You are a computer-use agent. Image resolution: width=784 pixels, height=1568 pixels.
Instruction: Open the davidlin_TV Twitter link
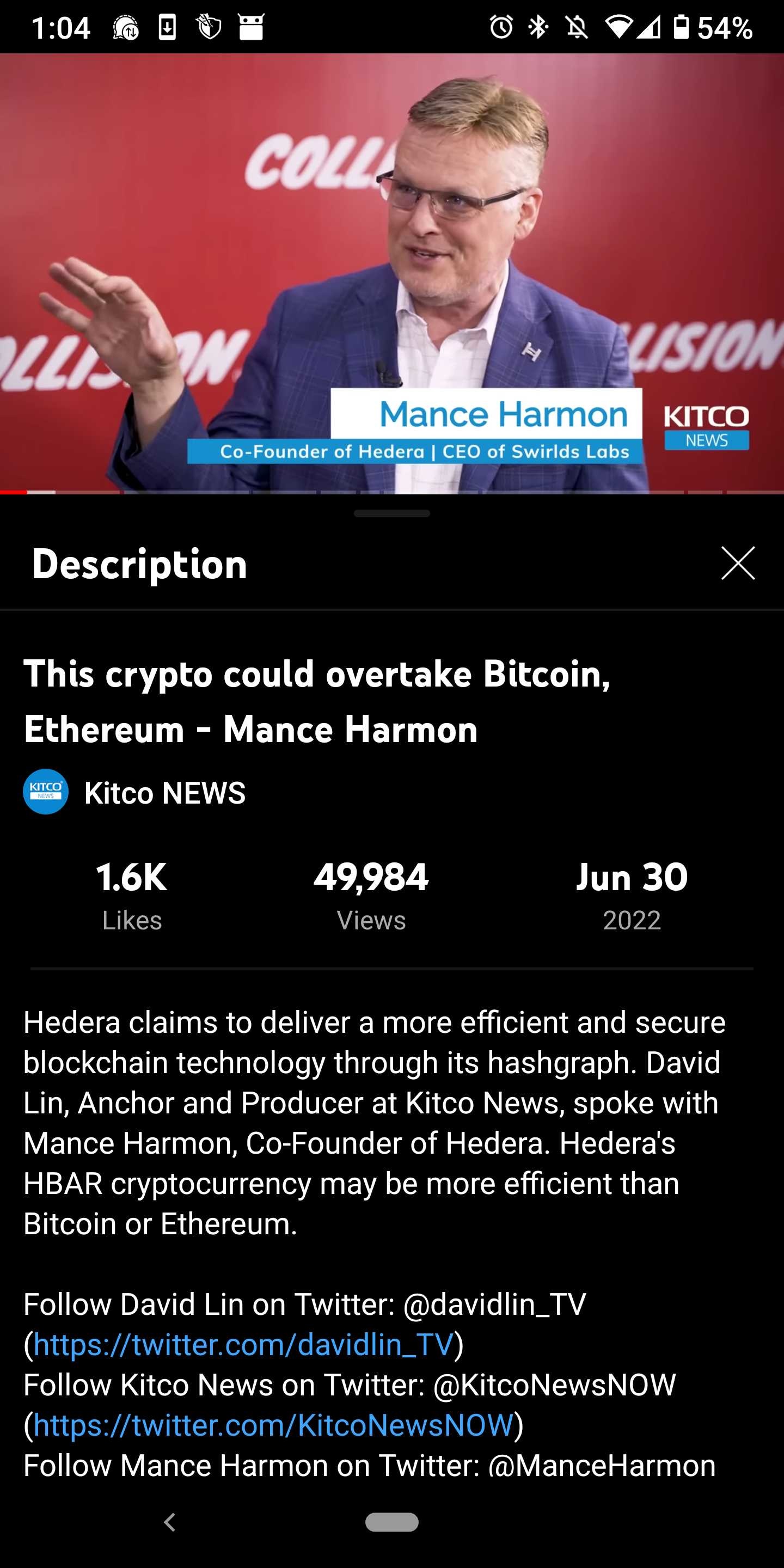coord(244,1344)
